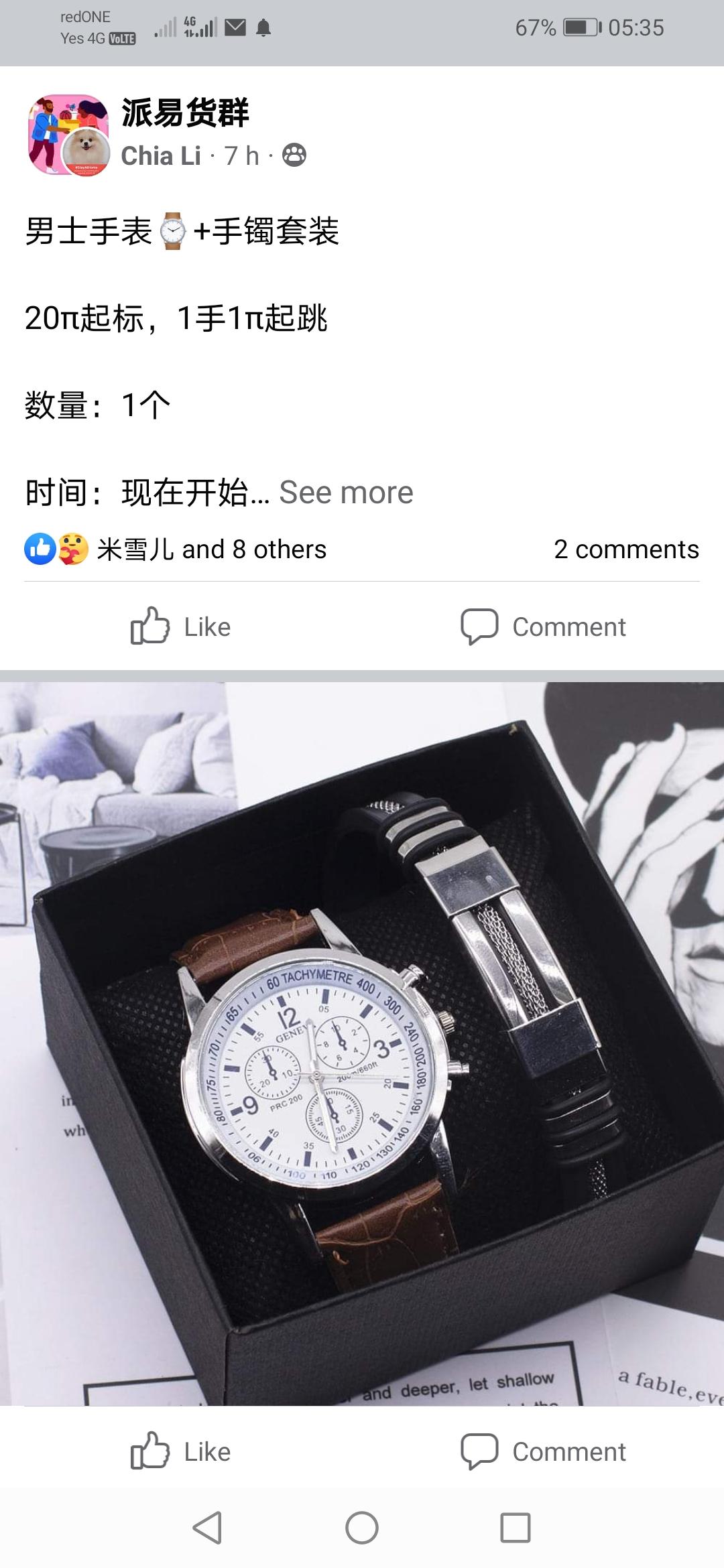Like the post above the photo

[181, 627]
